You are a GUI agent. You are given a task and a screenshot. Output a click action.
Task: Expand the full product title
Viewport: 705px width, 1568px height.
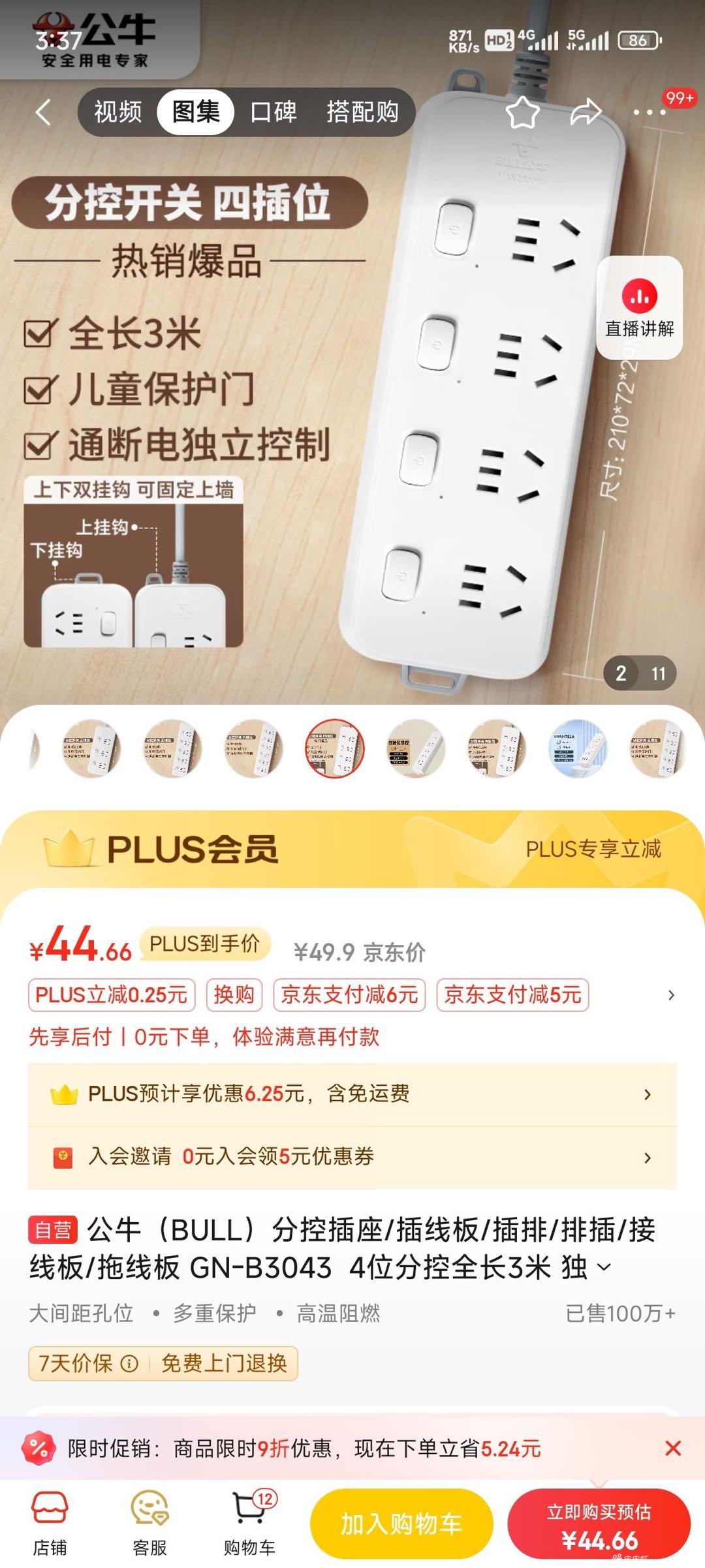coord(604,1268)
